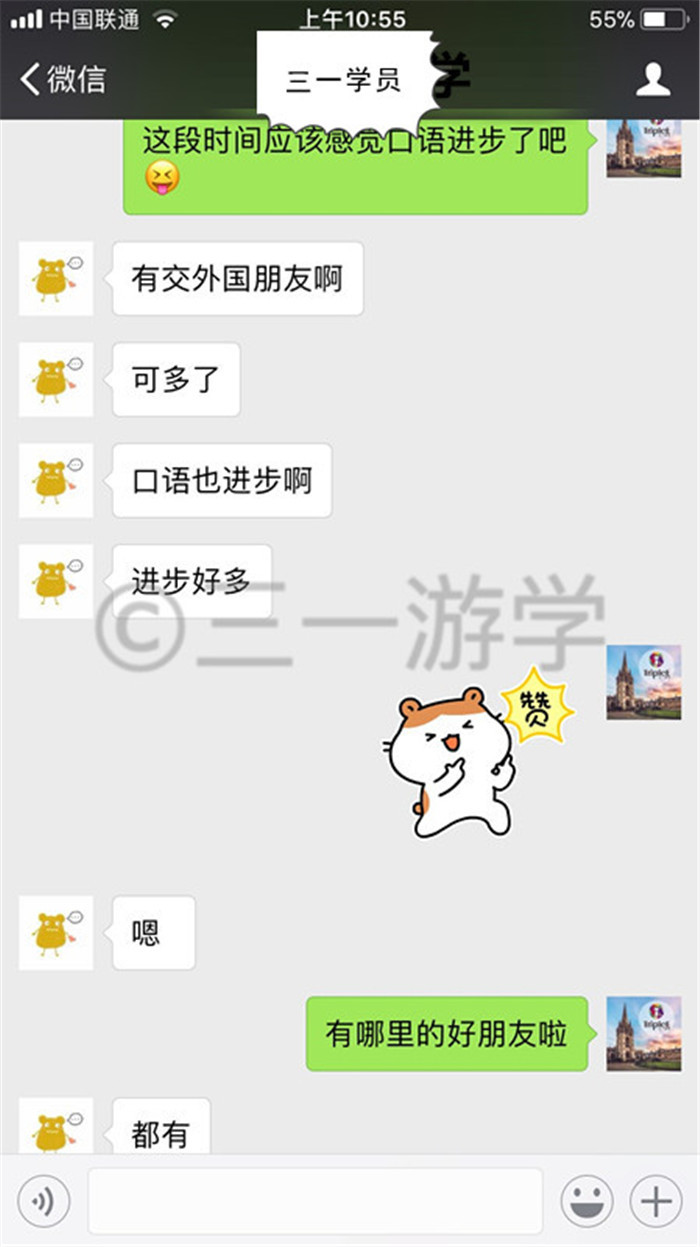The height and width of the screenshot is (1247, 700).
Task: Tap the message text field
Action: [x=315, y=1201]
